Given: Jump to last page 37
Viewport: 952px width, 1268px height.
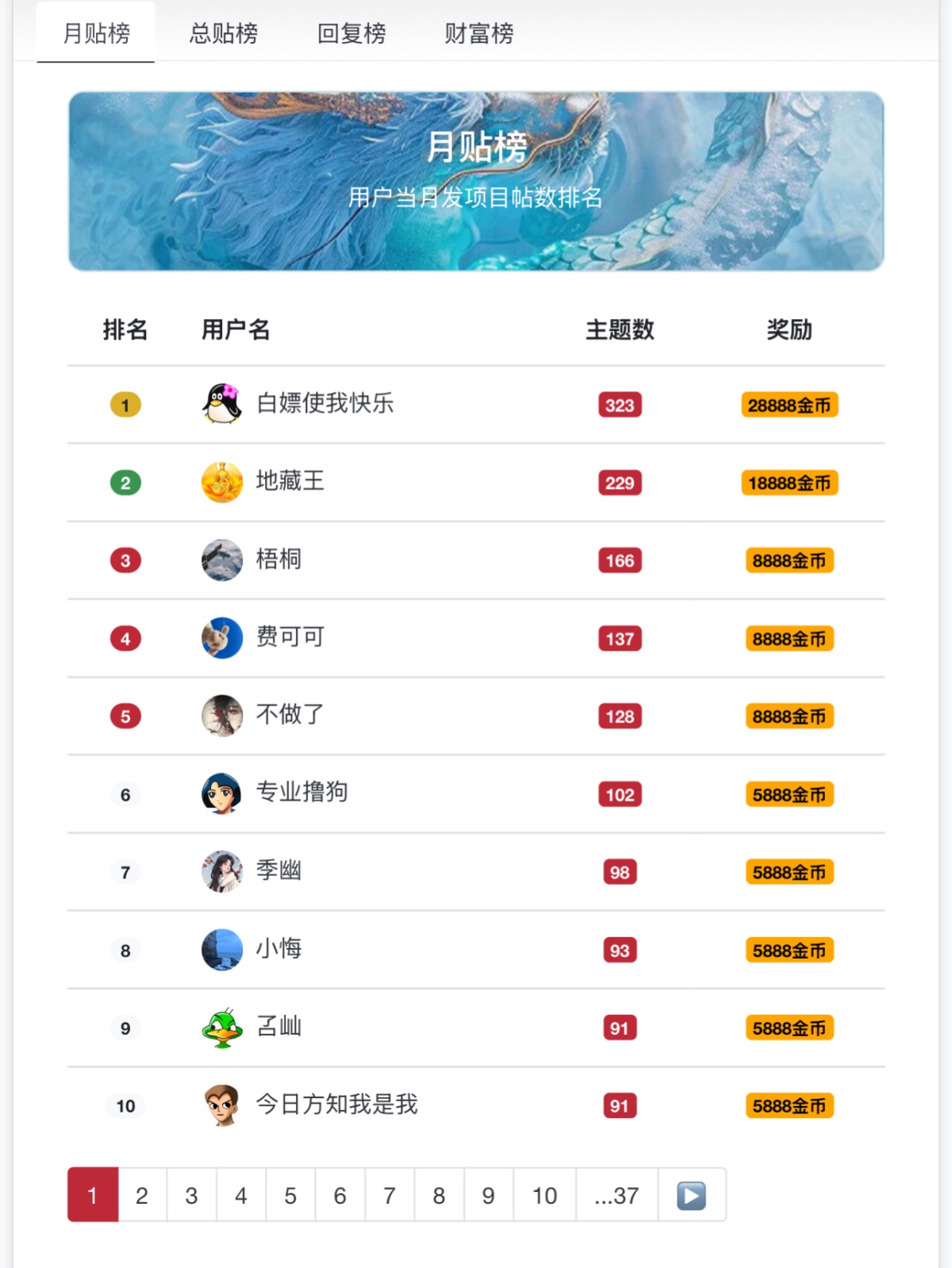Looking at the screenshot, I should tap(616, 1195).
